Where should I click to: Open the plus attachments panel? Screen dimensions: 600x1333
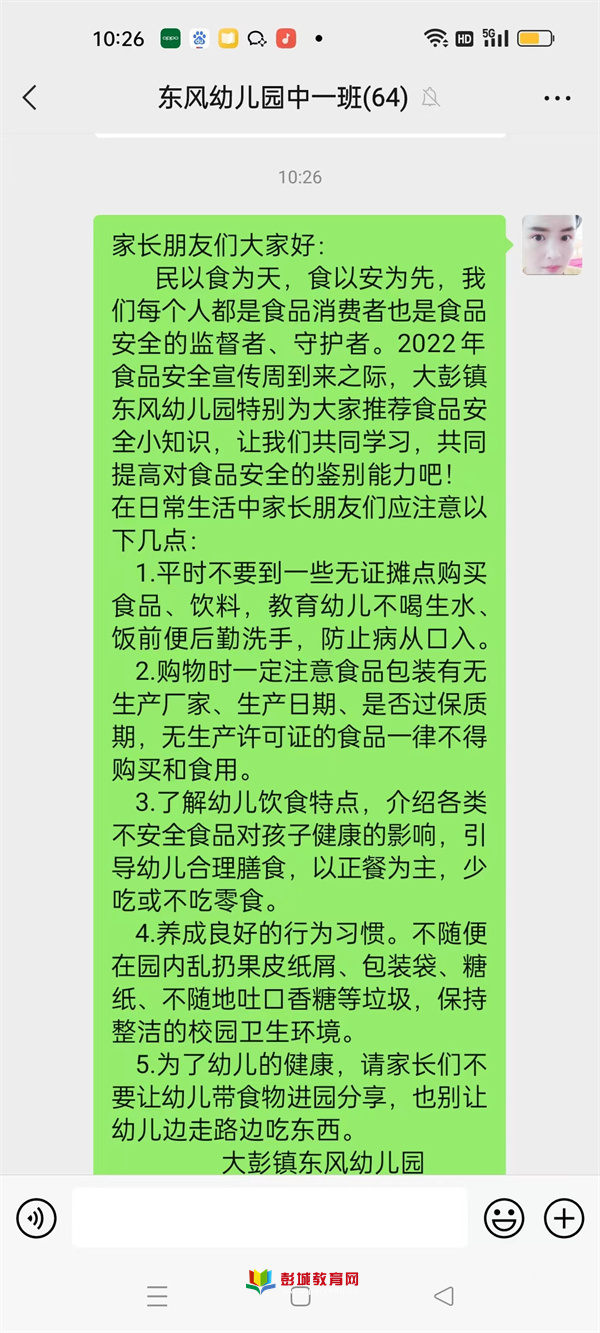tap(564, 1217)
